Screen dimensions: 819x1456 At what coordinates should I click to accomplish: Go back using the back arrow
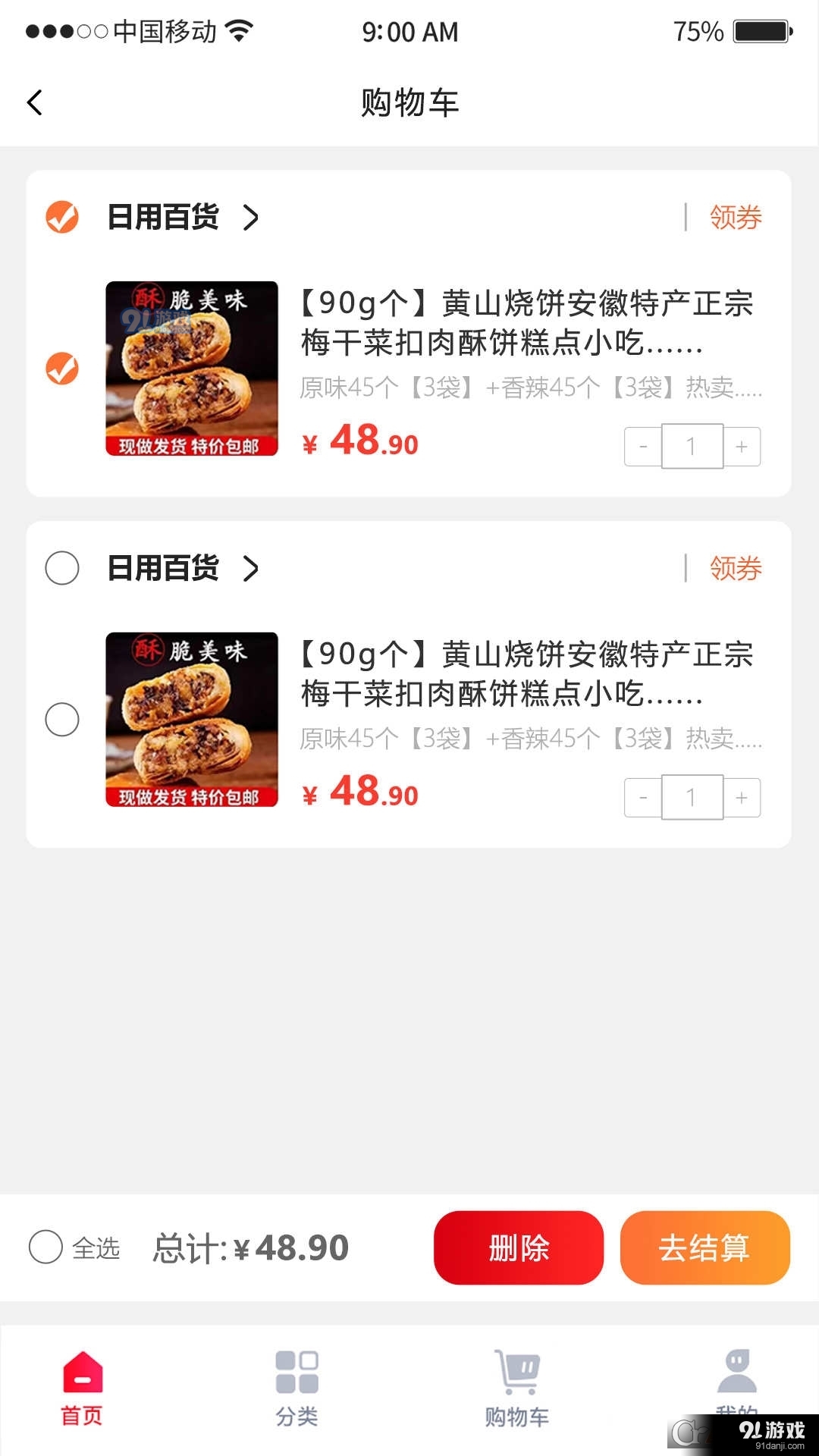point(34,102)
